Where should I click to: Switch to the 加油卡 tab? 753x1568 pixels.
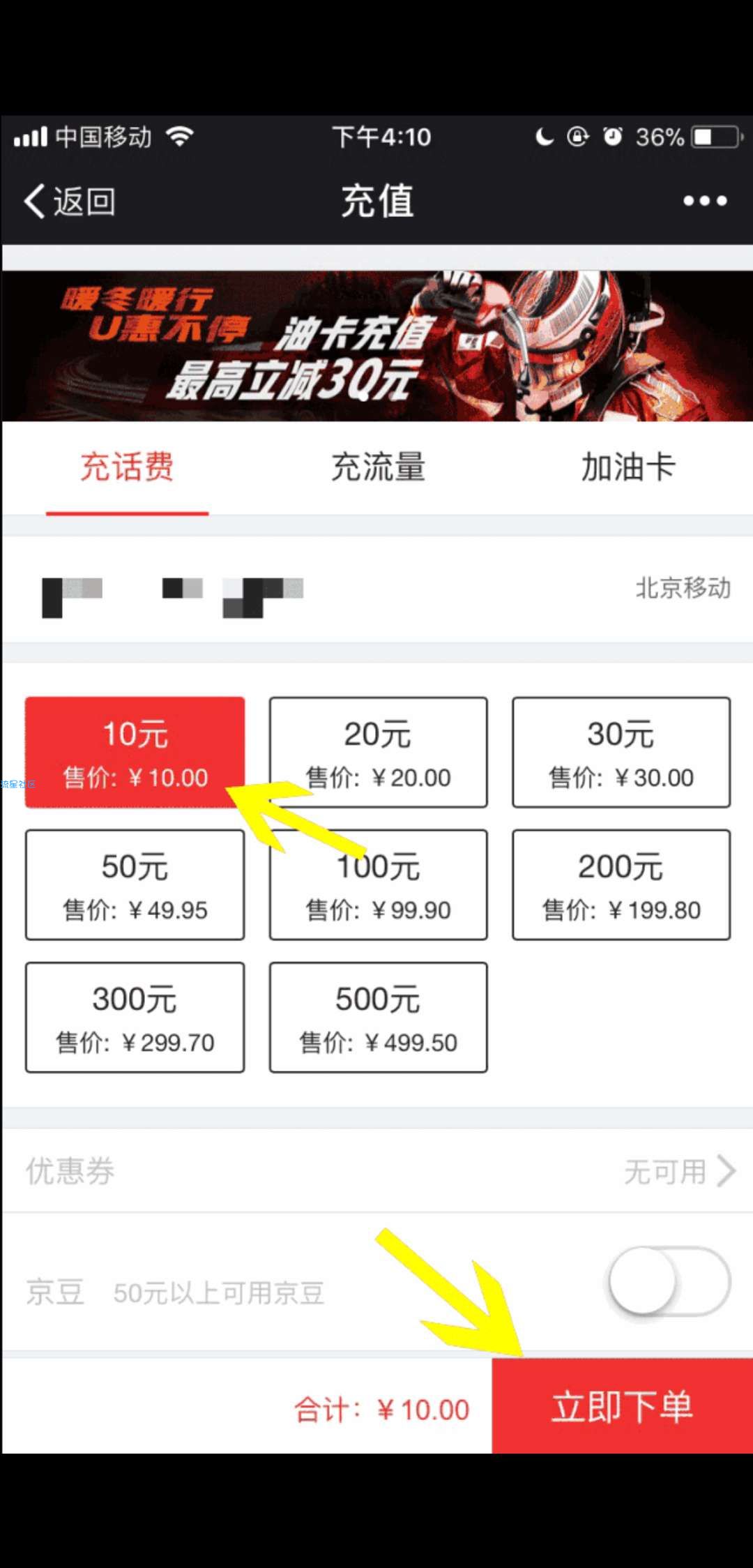click(627, 467)
